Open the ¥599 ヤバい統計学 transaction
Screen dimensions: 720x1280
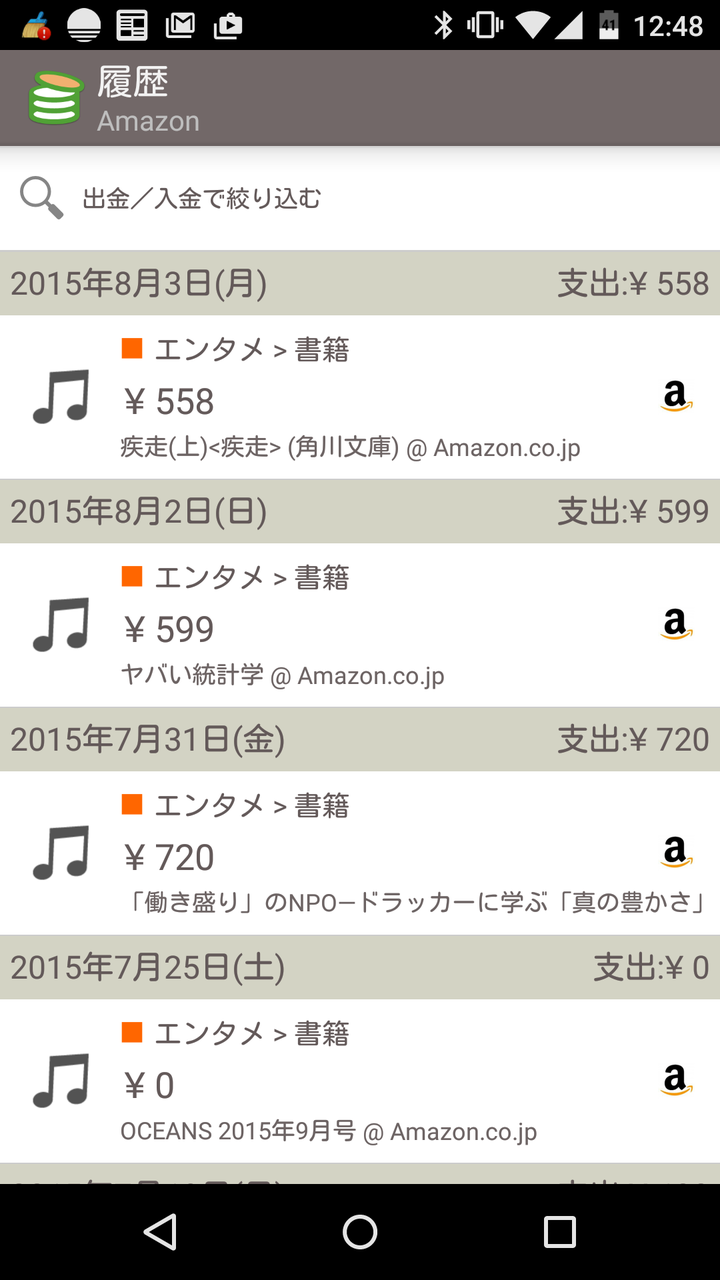[360, 626]
